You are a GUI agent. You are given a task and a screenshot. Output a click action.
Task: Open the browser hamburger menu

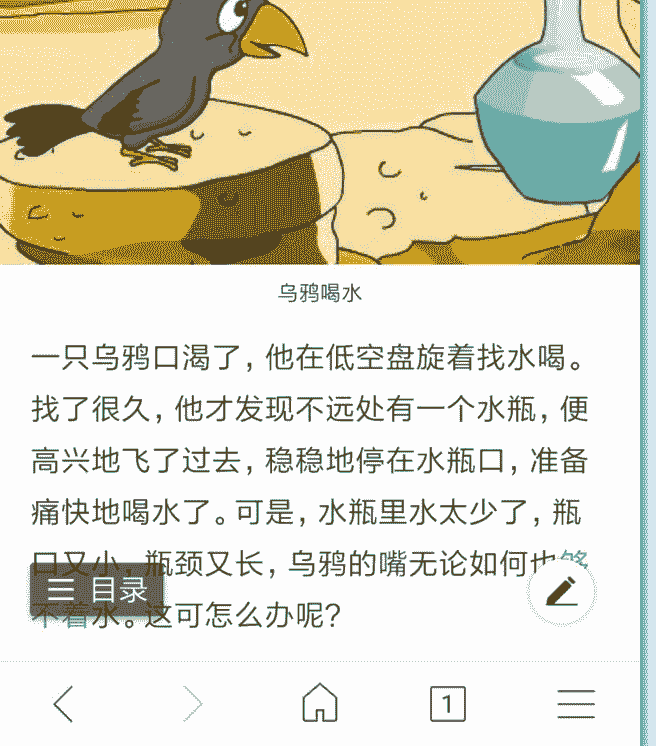(x=576, y=704)
